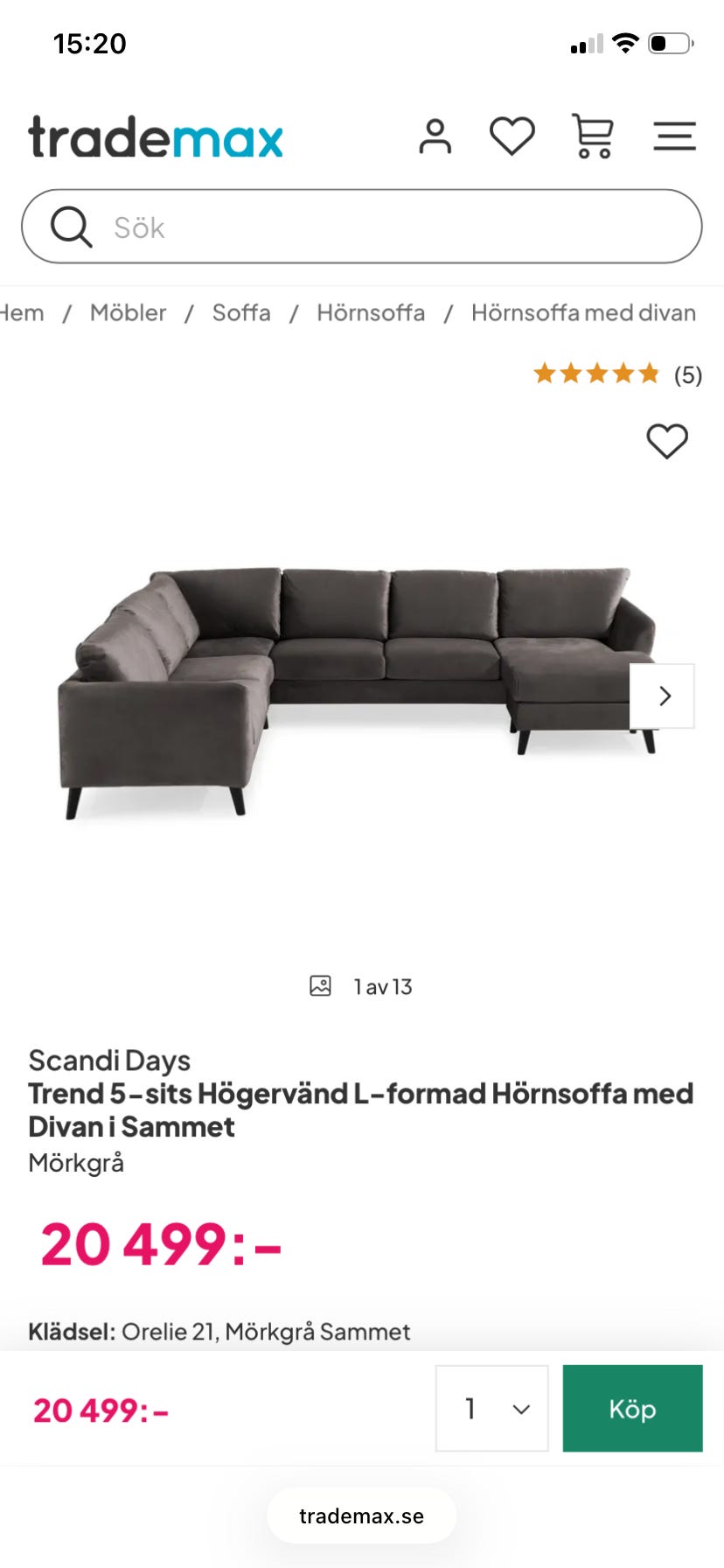724x1568 pixels.
Task: Open the quantity selector dropdown
Action: point(491,1409)
